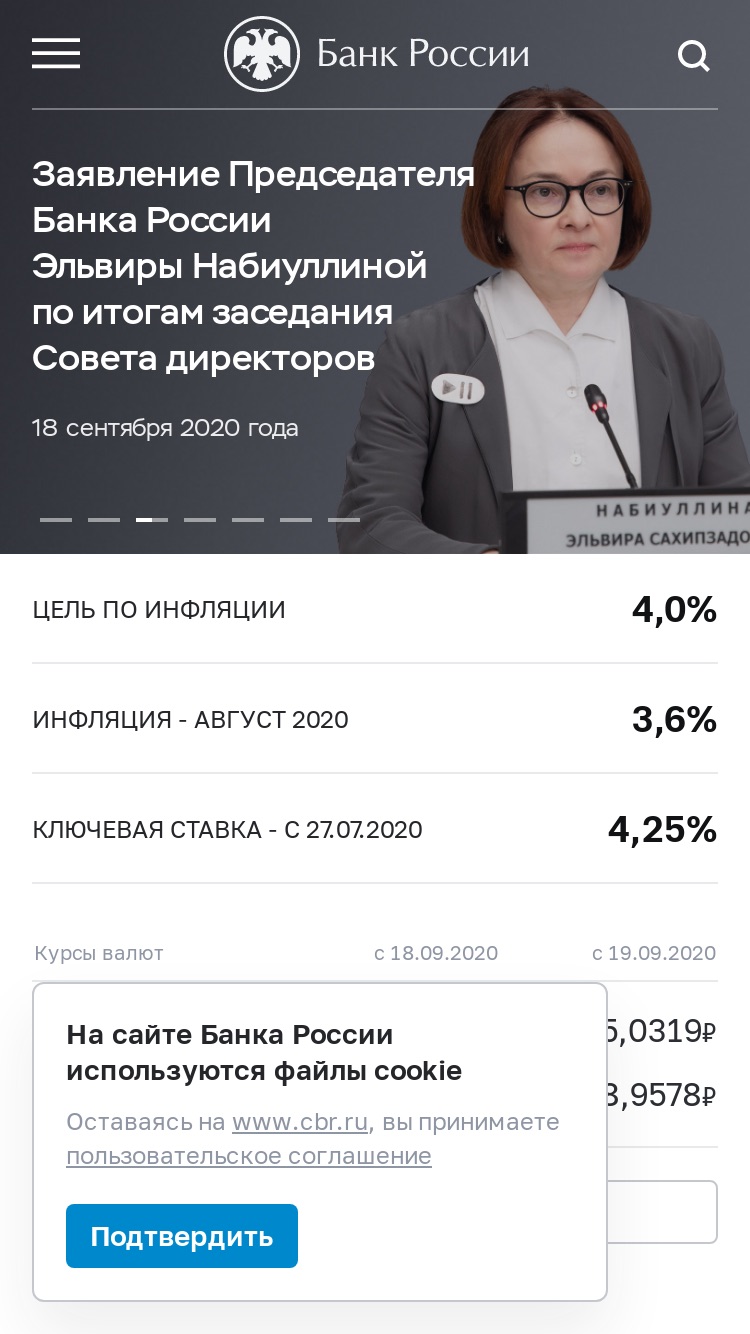This screenshot has height=1334, width=750.
Task: Open the hamburger menu
Action: (56, 53)
